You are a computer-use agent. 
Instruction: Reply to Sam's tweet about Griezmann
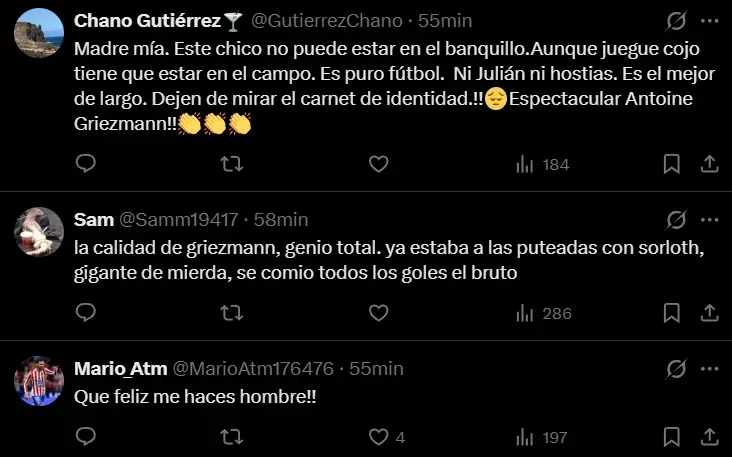coord(86,313)
